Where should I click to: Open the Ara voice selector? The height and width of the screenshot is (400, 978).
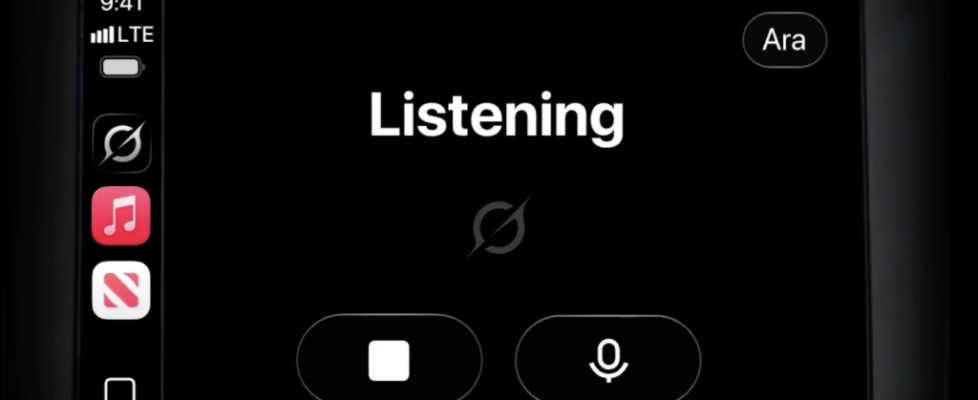(x=784, y=41)
